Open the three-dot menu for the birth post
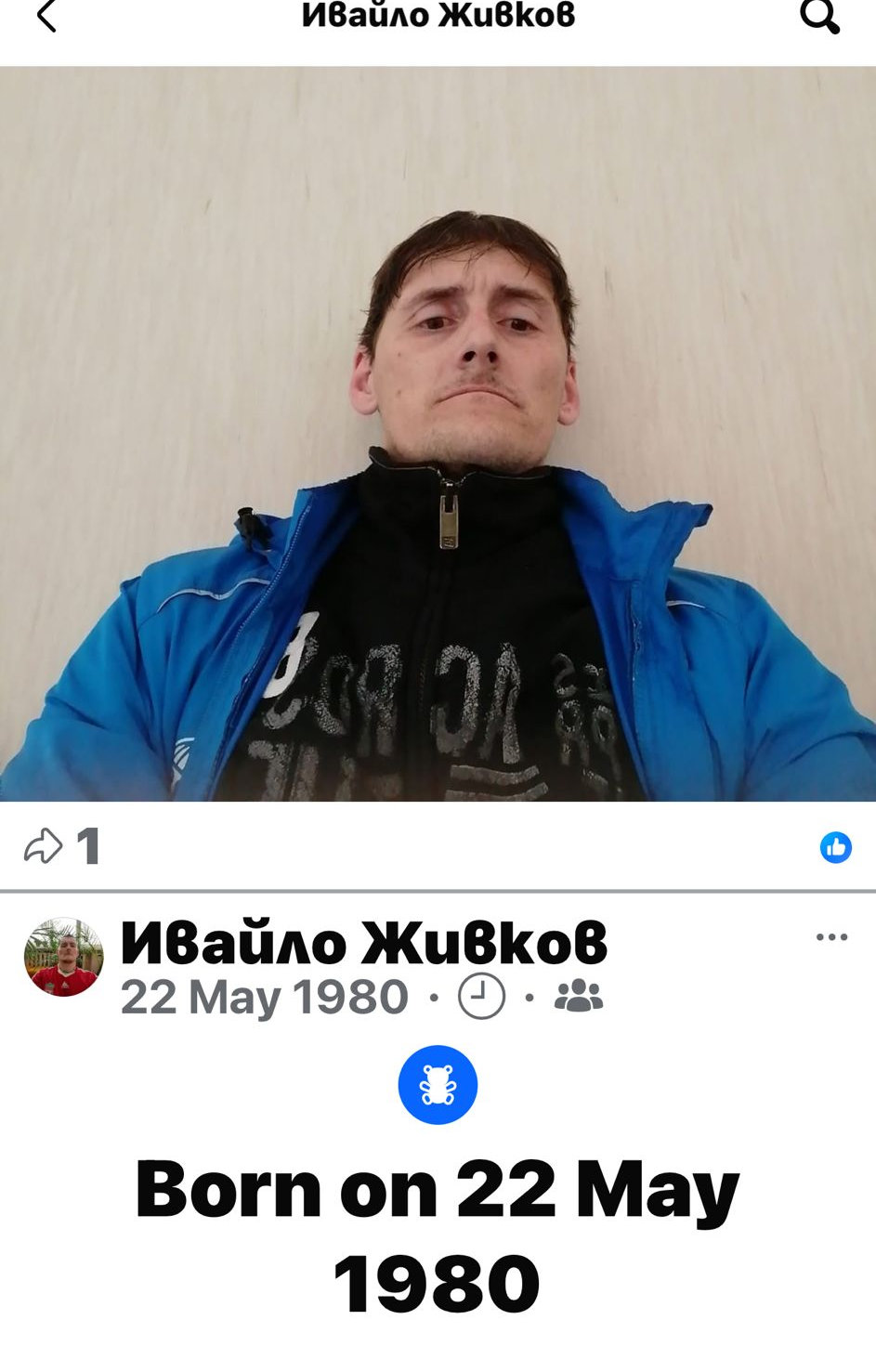876x1372 pixels. click(x=831, y=936)
